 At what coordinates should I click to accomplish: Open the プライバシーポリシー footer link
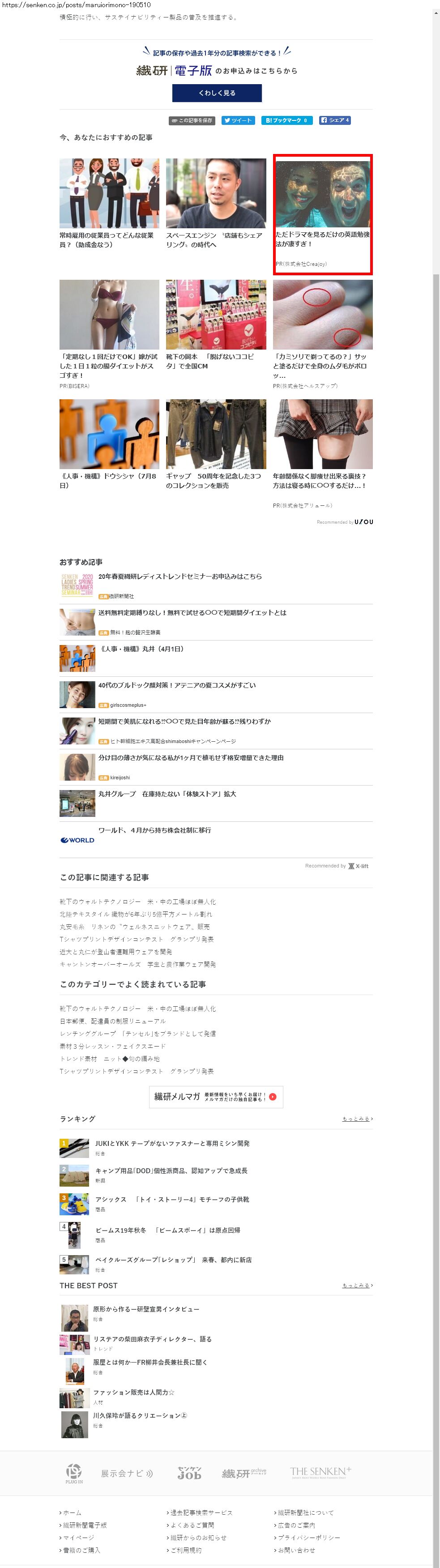308,1537
